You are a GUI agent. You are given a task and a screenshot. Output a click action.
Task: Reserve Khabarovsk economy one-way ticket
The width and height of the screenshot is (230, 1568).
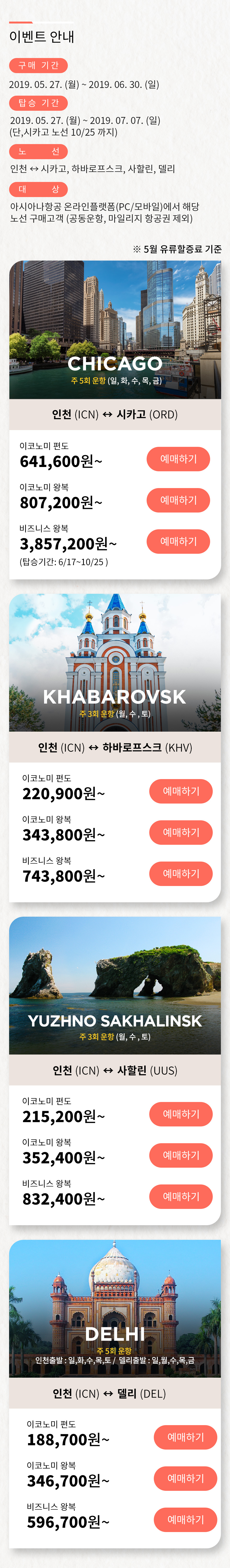coord(181,791)
